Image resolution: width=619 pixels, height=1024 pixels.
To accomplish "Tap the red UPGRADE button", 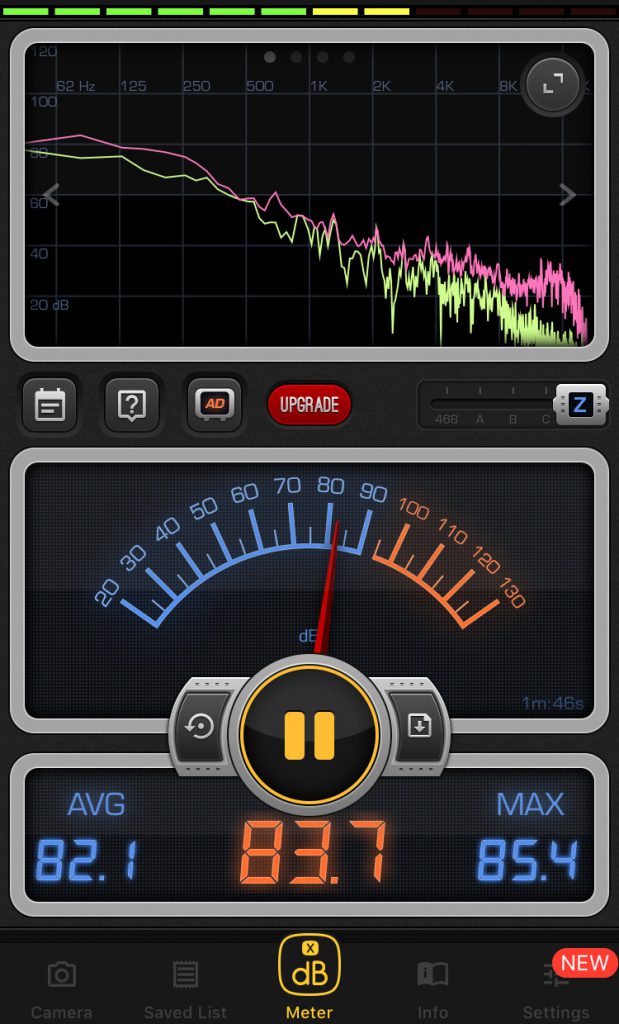I will point(309,404).
